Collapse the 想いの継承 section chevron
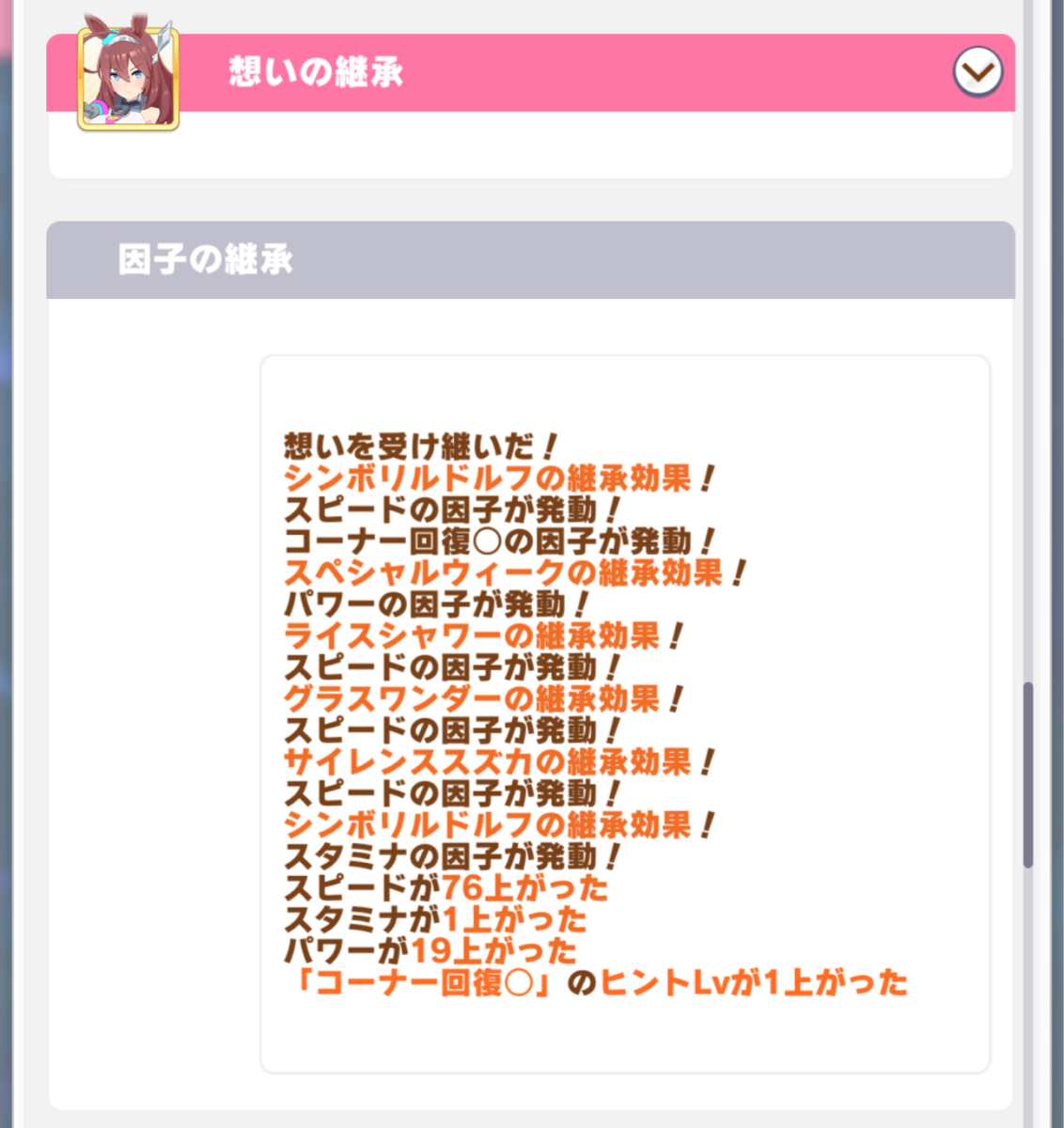Image resolution: width=1064 pixels, height=1128 pixels. pyautogui.click(x=978, y=72)
